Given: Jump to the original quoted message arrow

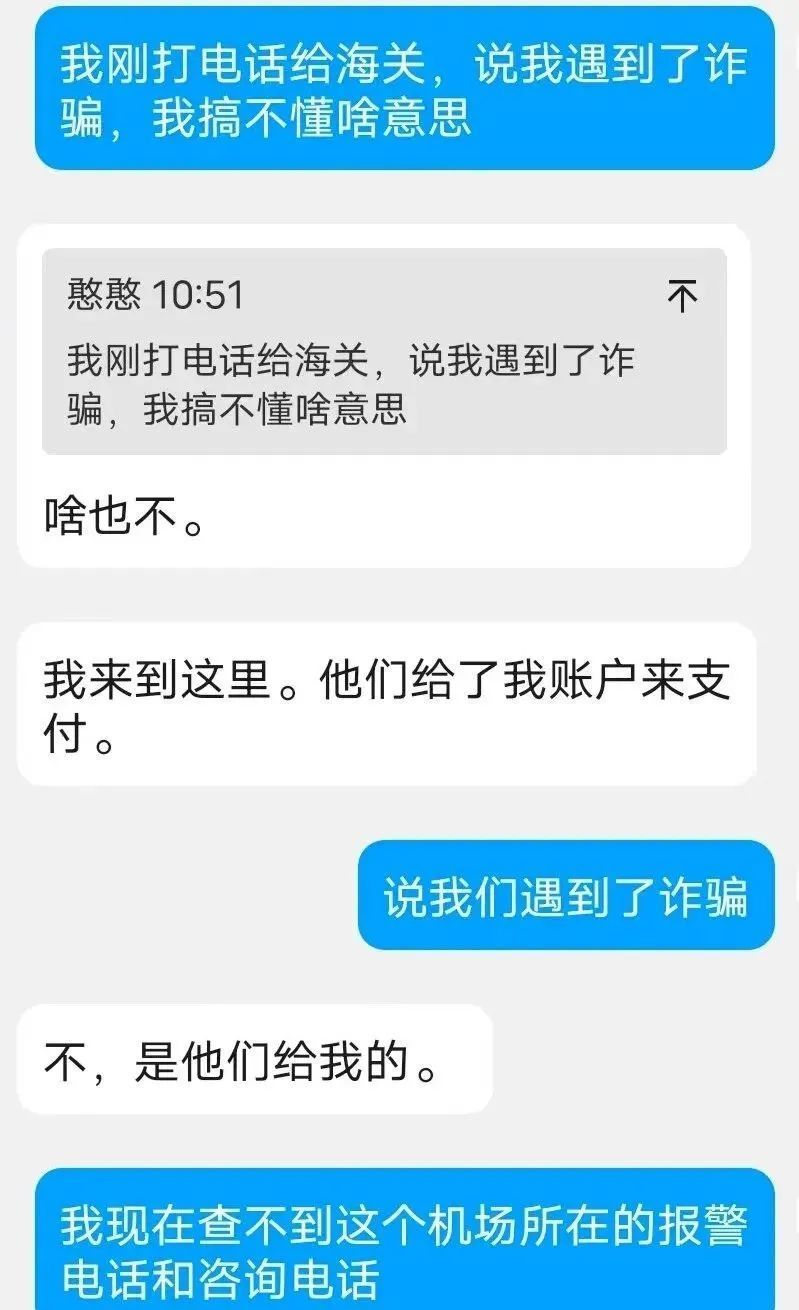Looking at the screenshot, I should pos(682,297).
